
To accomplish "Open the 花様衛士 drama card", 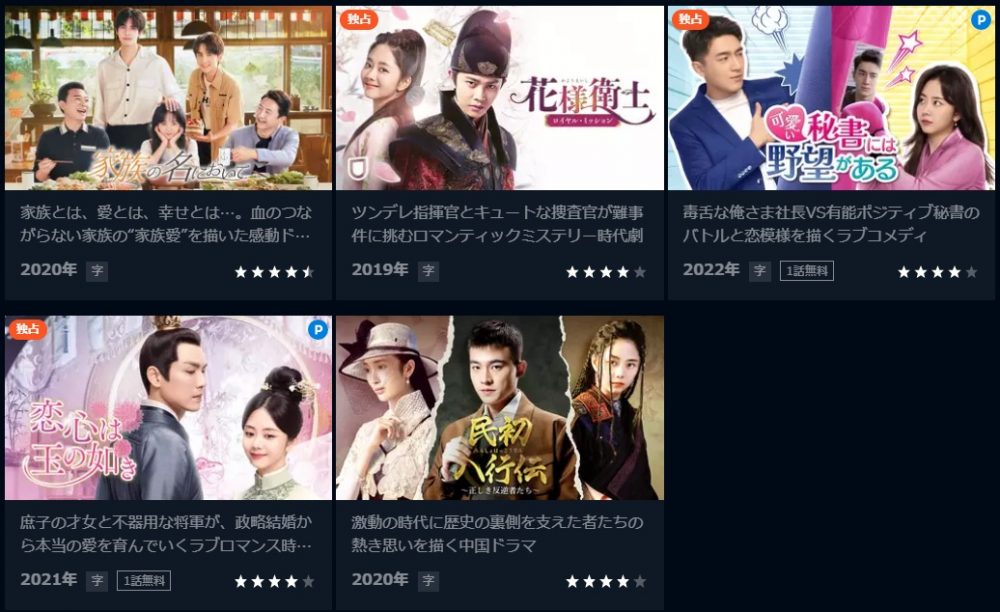I will [499, 100].
